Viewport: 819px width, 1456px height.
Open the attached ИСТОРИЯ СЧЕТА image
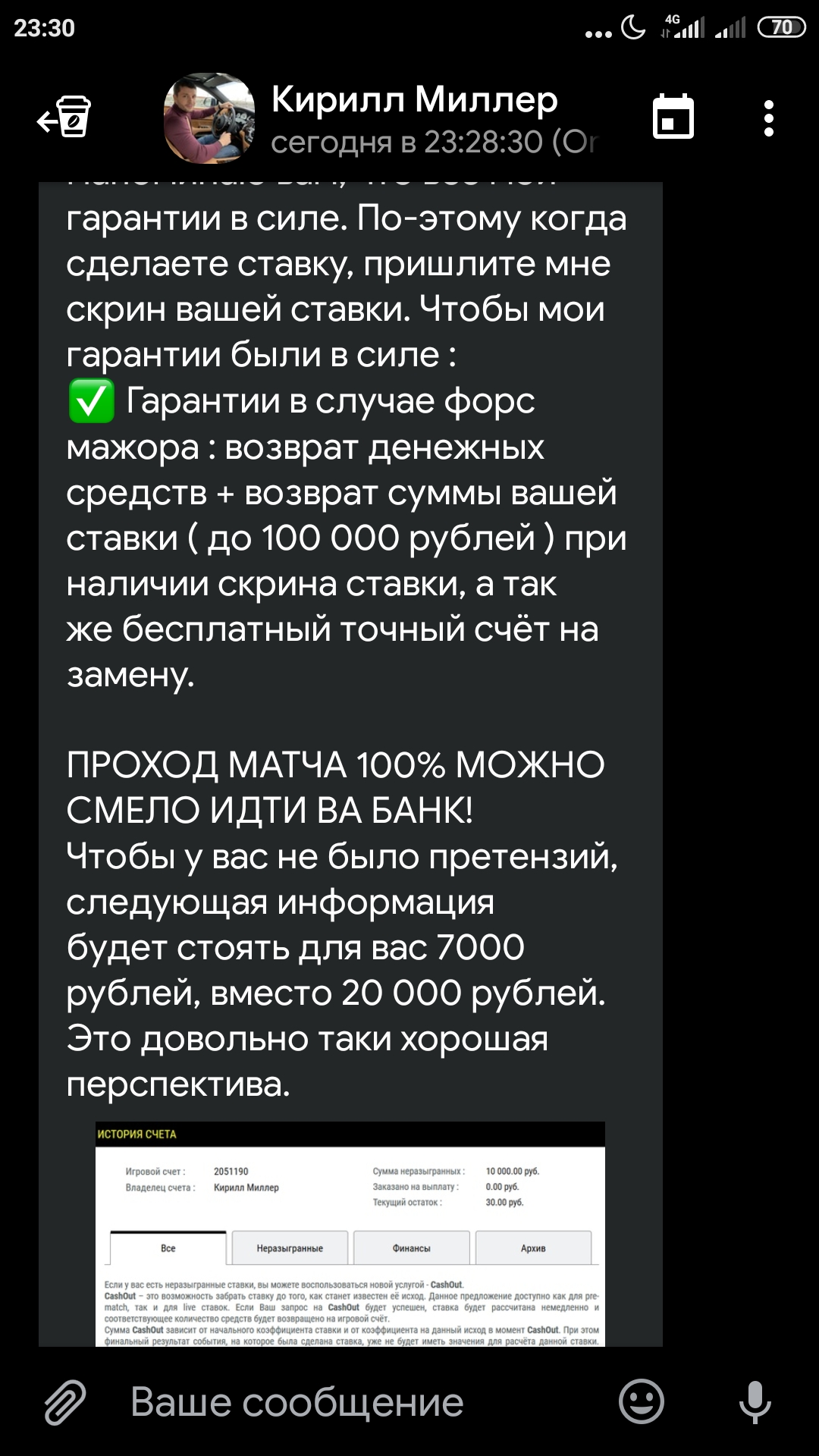click(350, 1234)
